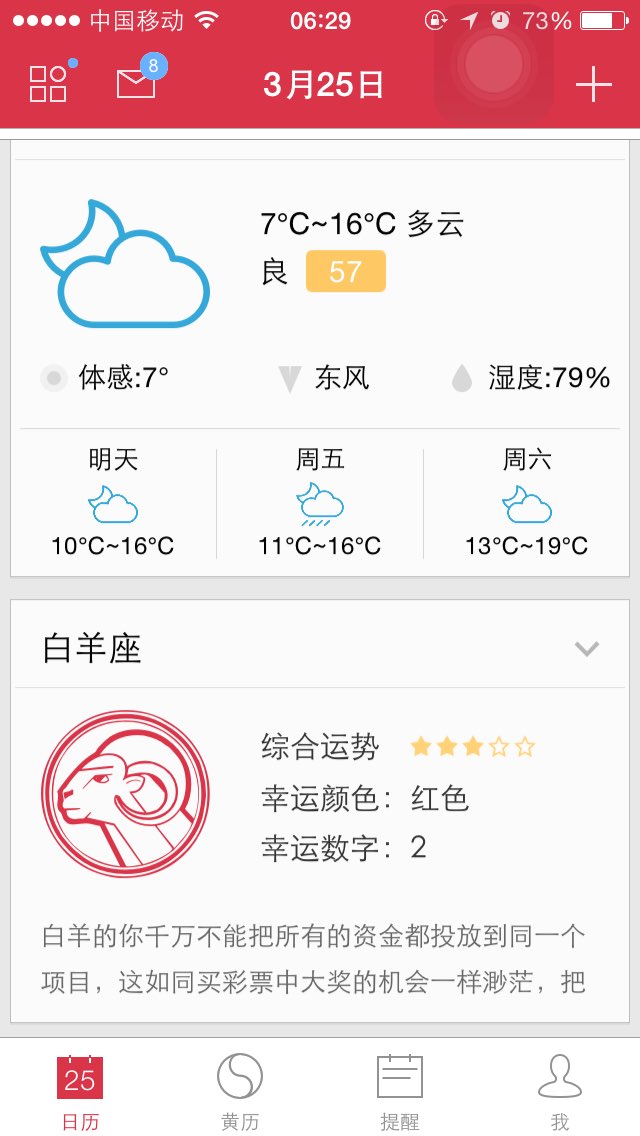The width and height of the screenshot is (640, 1136).
Task: Tap the 3月25日 date title
Action: (323, 85)
